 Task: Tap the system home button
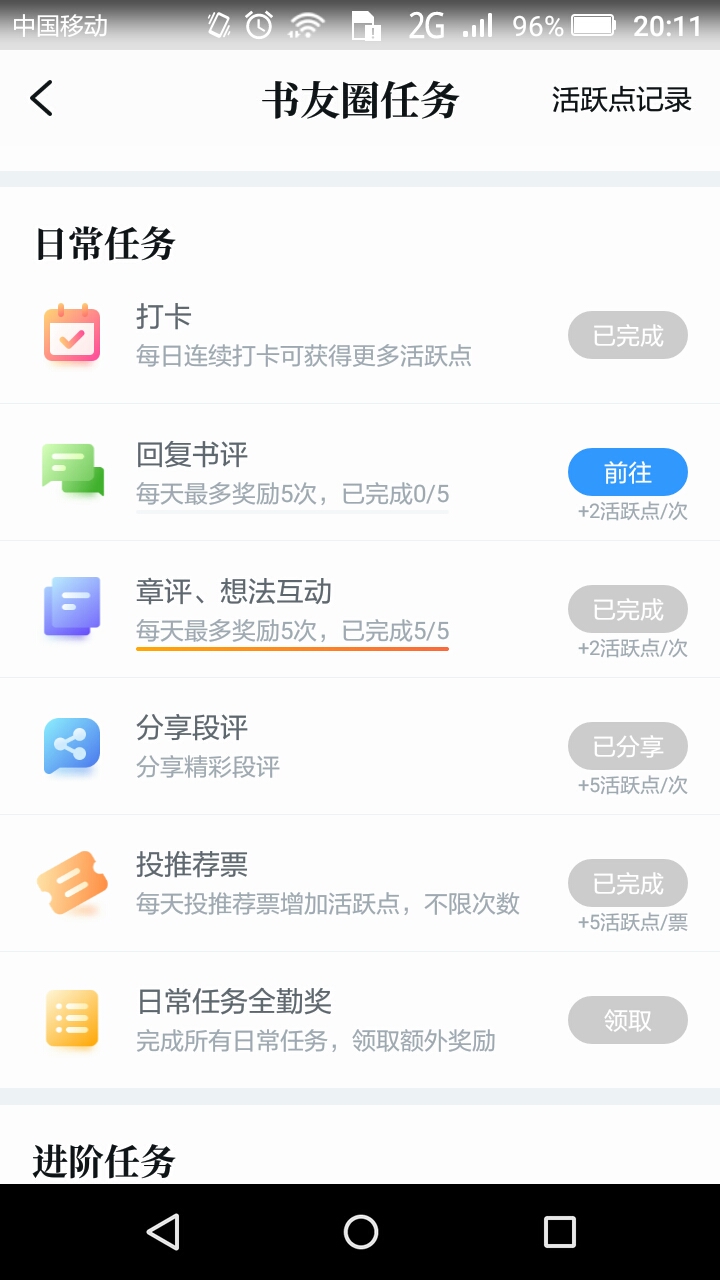(360, 1232)
